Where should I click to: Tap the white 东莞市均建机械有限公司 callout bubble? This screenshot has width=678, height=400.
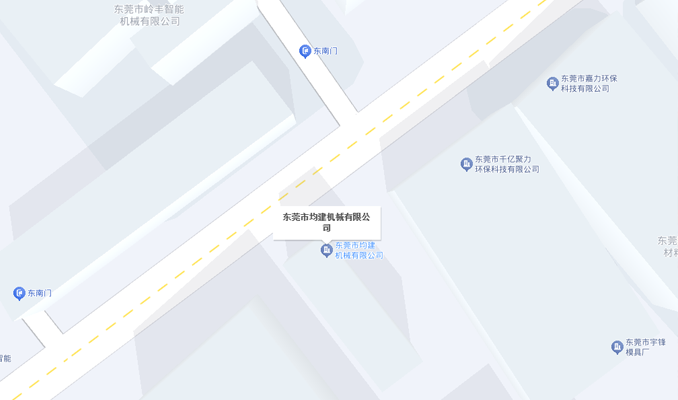coord(326,222)
